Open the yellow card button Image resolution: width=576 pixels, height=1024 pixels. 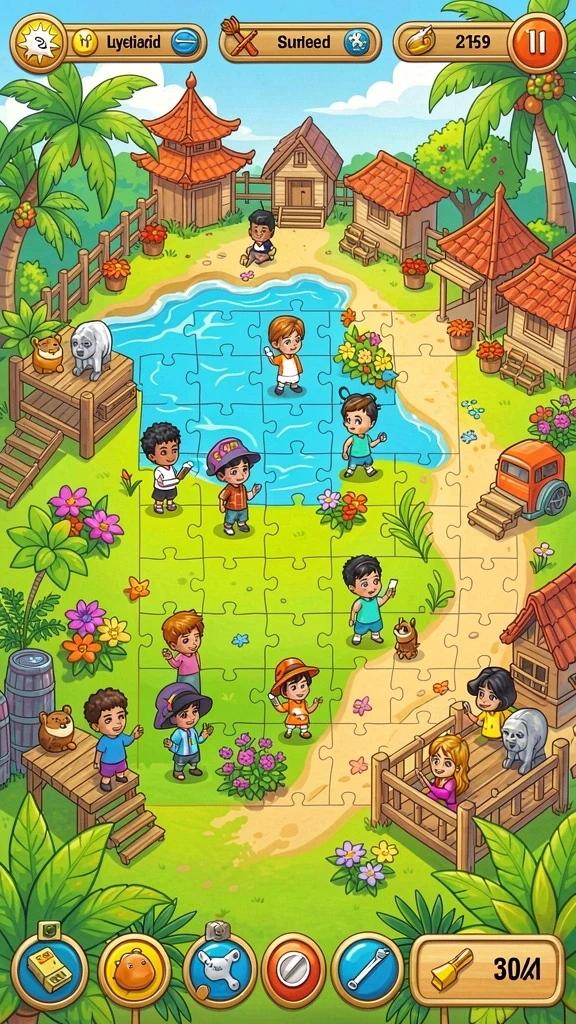click(x=50, y=971)
